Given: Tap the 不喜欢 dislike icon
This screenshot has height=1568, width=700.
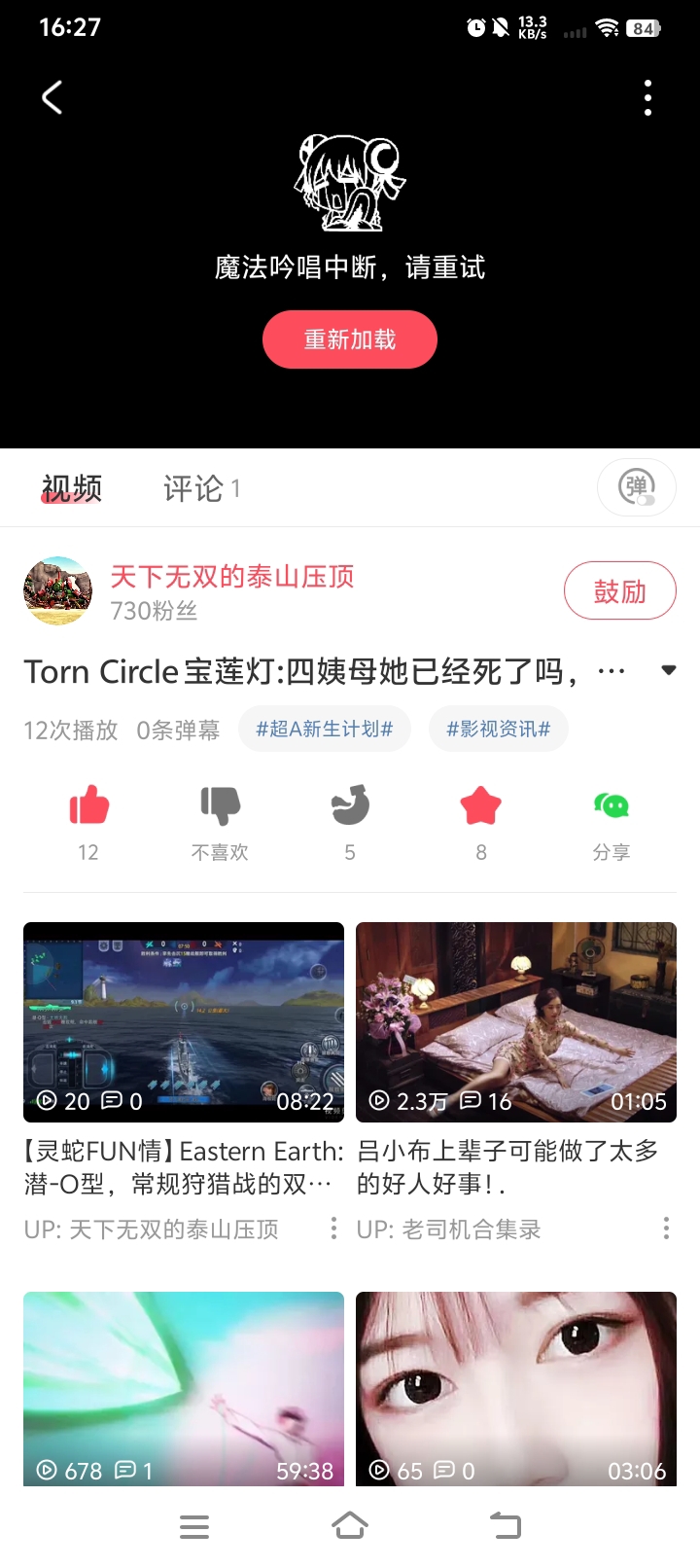Looking at the screenshot, I should pyautogui.click(x=220, y=805).
